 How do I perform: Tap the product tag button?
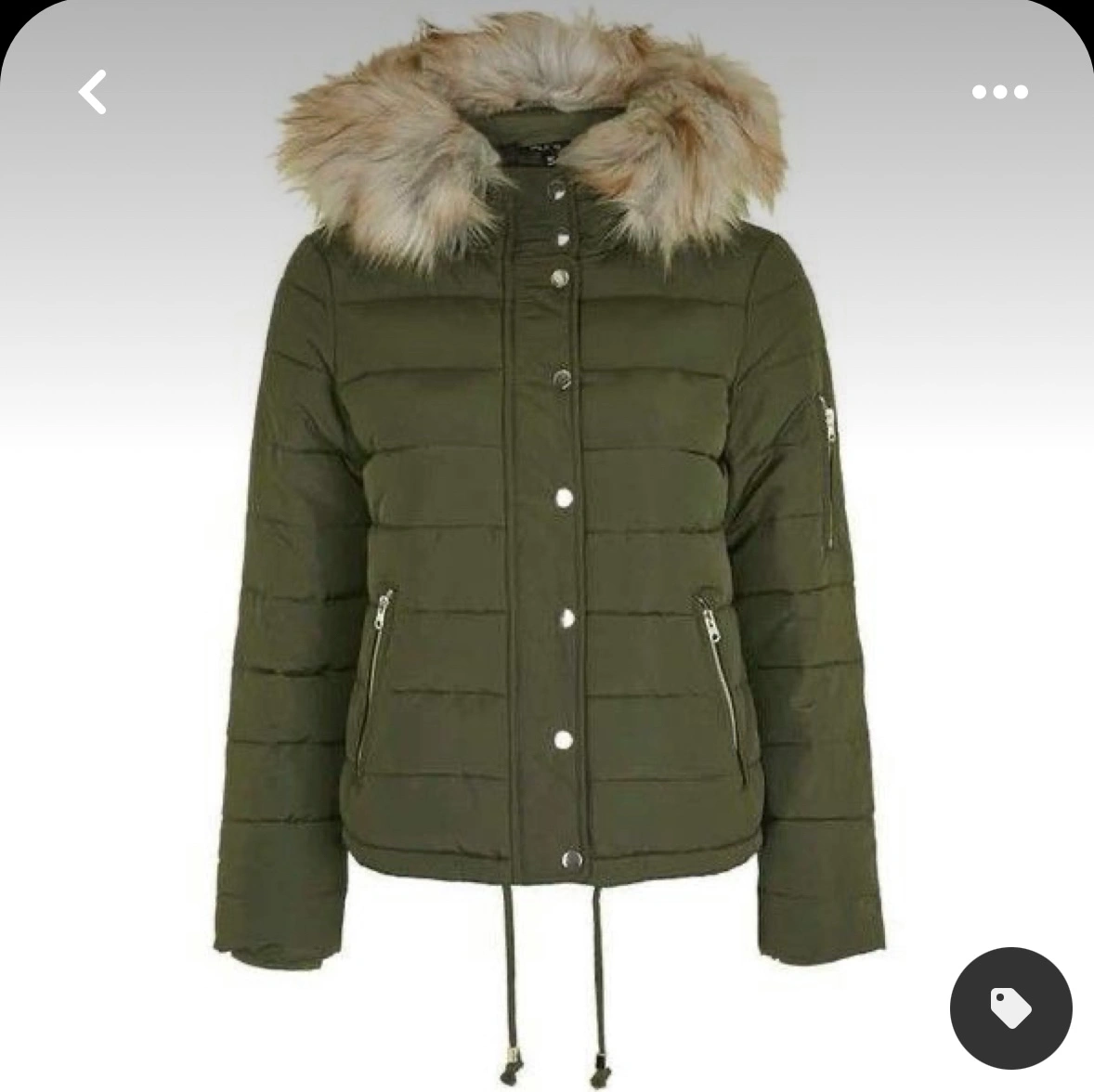tap(1010, 1007)
